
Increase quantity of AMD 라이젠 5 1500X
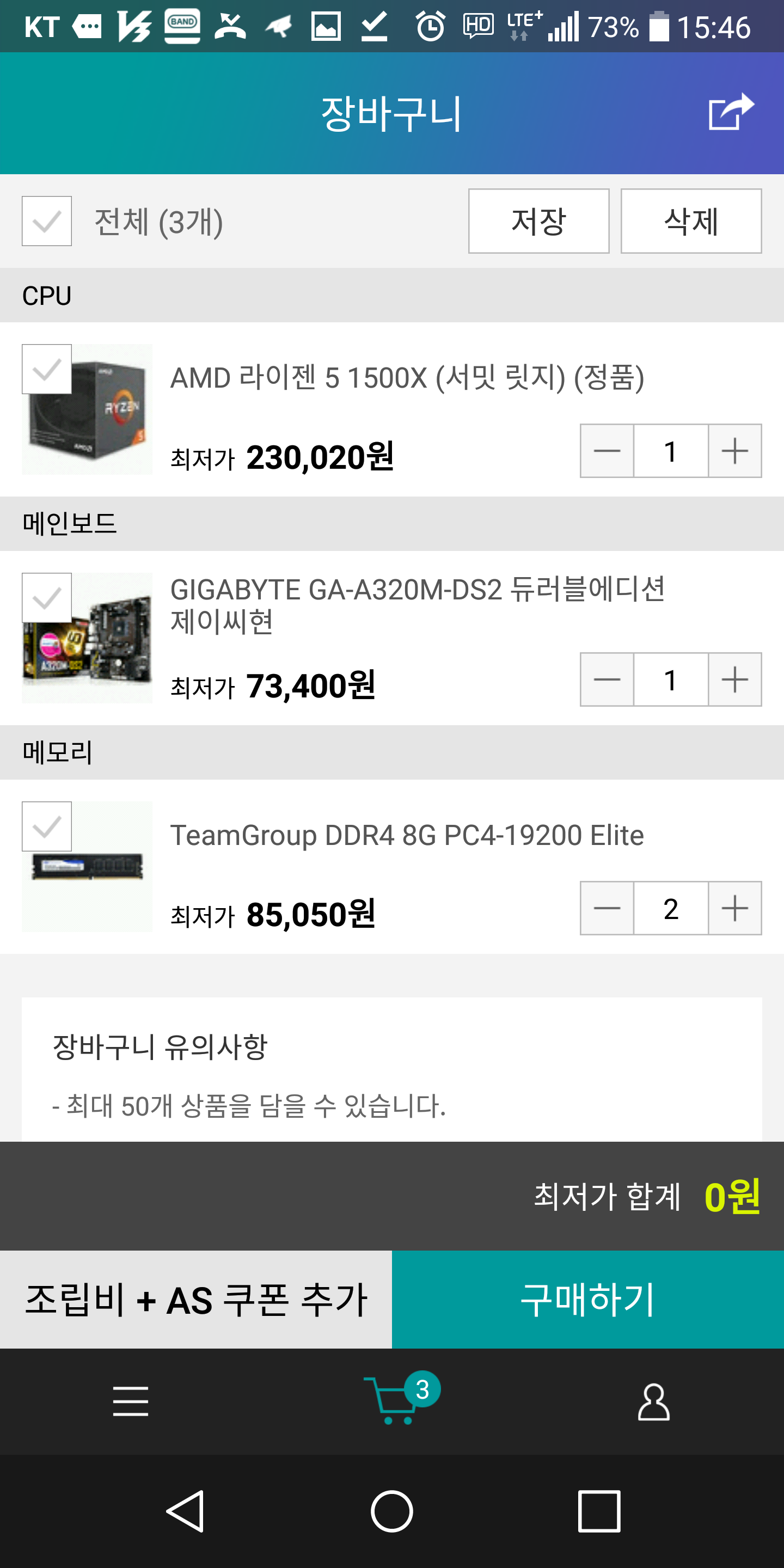734,451
